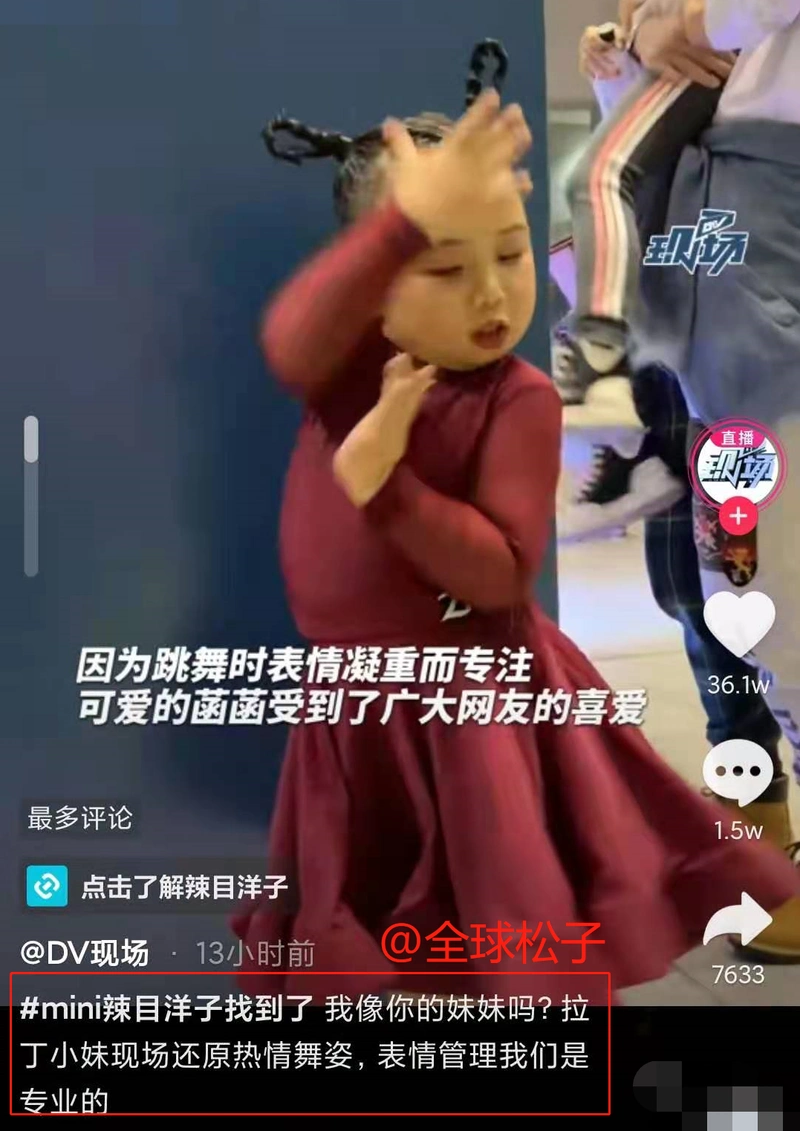The height and width of the screenshot is (1131, 800).
Task: Open the DV现场 live avatar
Action: [x=738, y=459]
